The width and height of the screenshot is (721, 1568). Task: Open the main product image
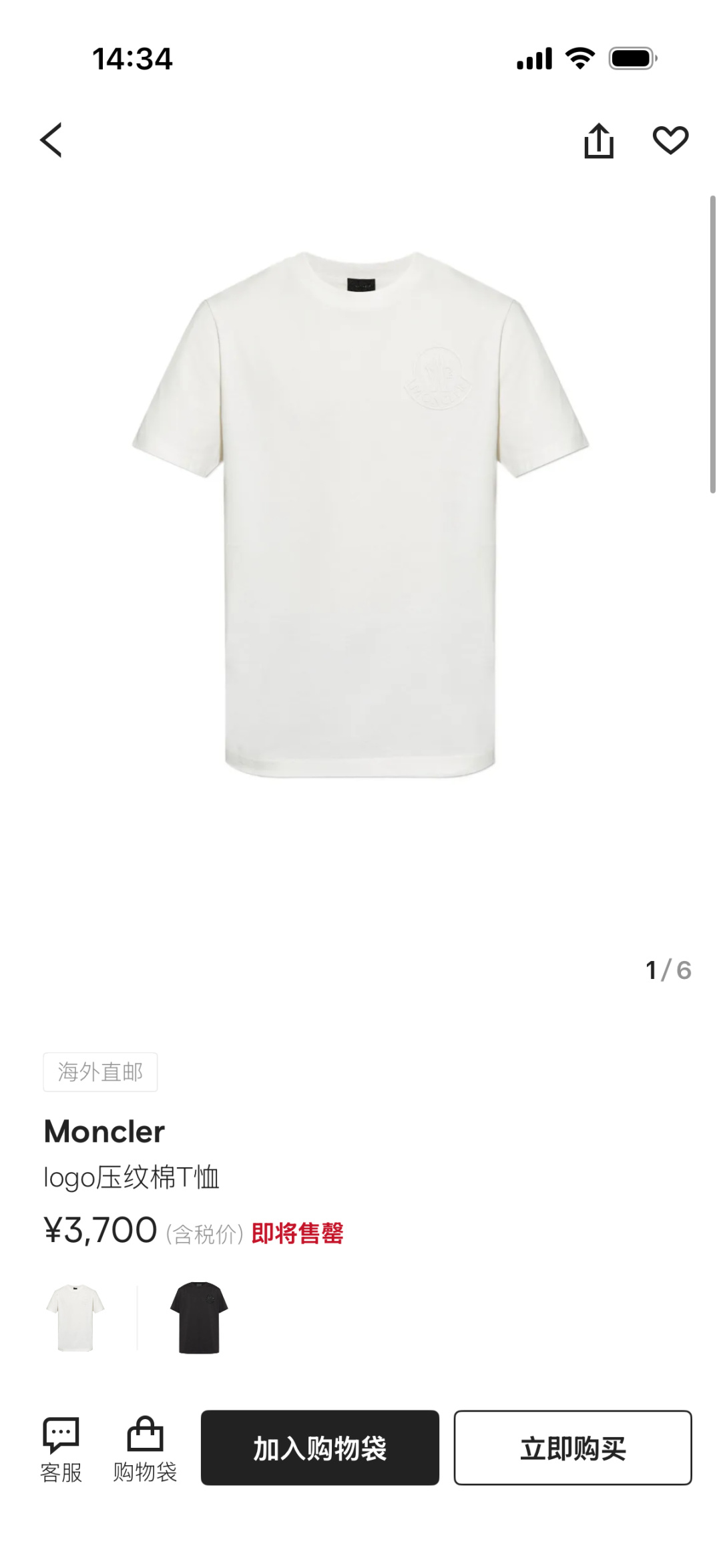coord(360,514)
